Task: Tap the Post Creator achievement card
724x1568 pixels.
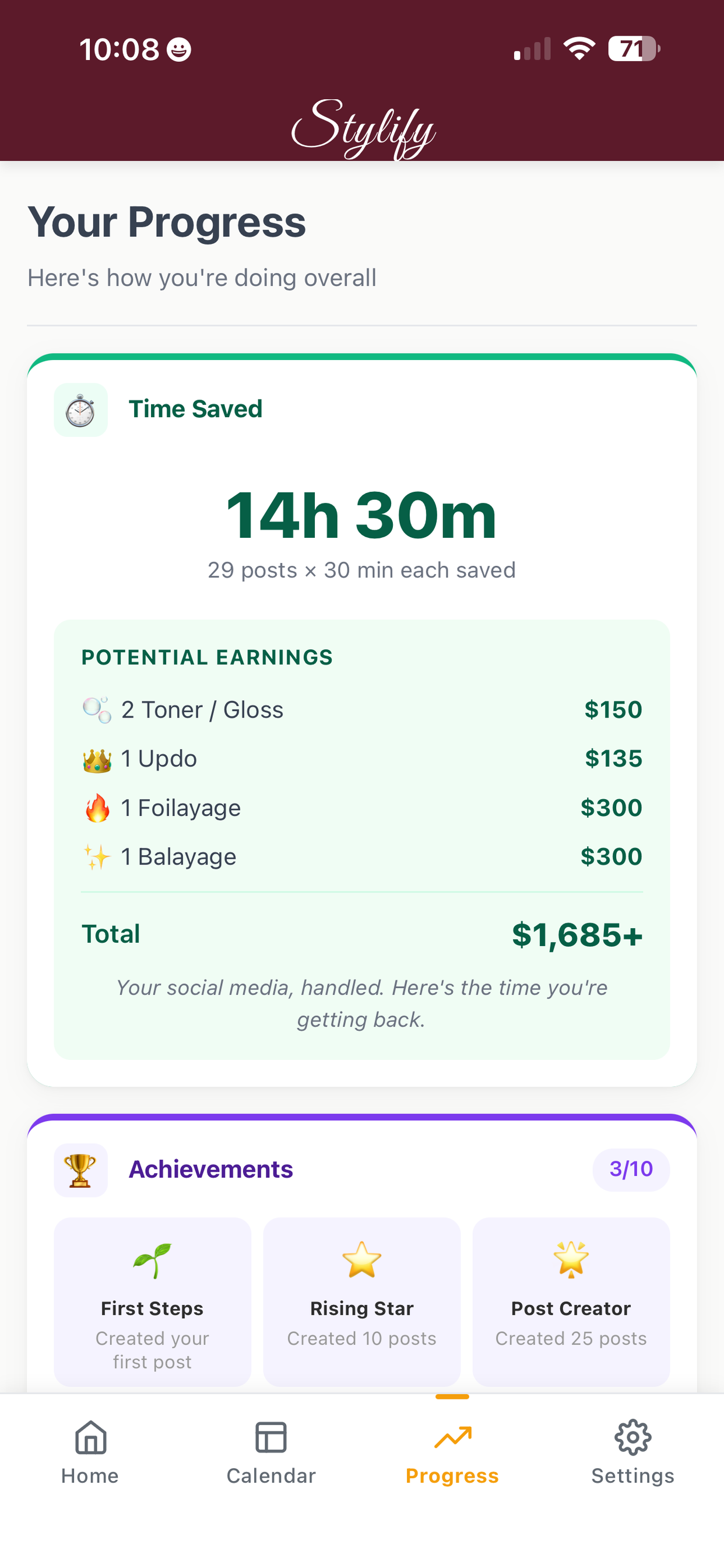Action: pos(571,1302)
